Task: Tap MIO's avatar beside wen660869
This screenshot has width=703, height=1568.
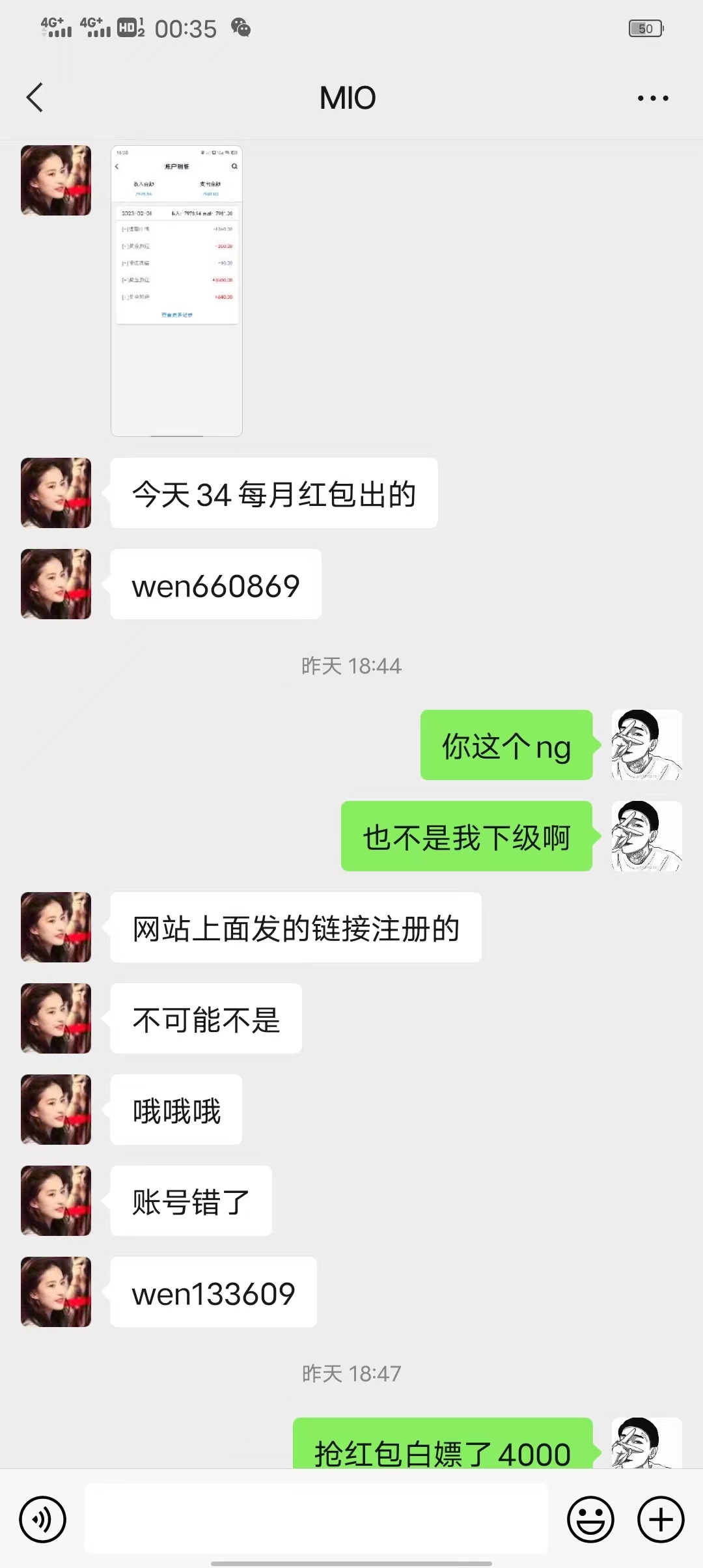Action: (56, 584)
